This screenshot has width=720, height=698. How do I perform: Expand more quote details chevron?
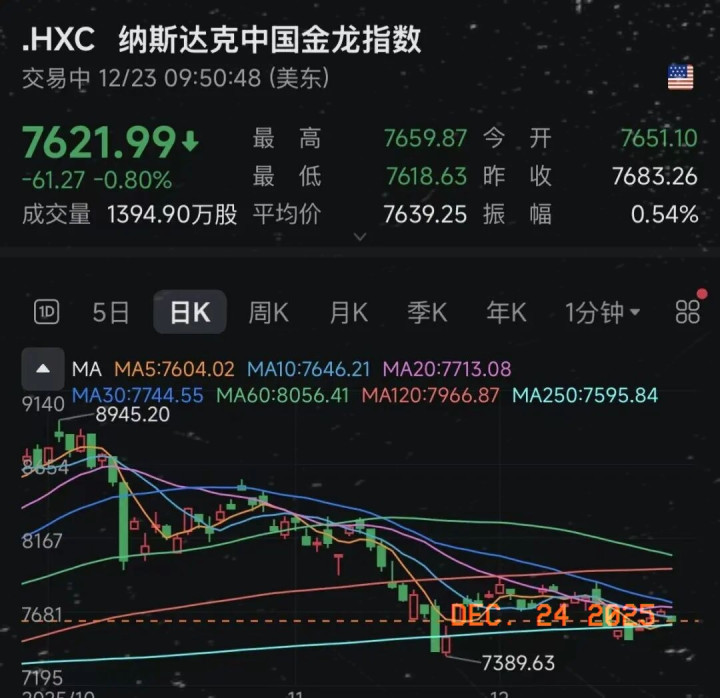click(360, 237)
